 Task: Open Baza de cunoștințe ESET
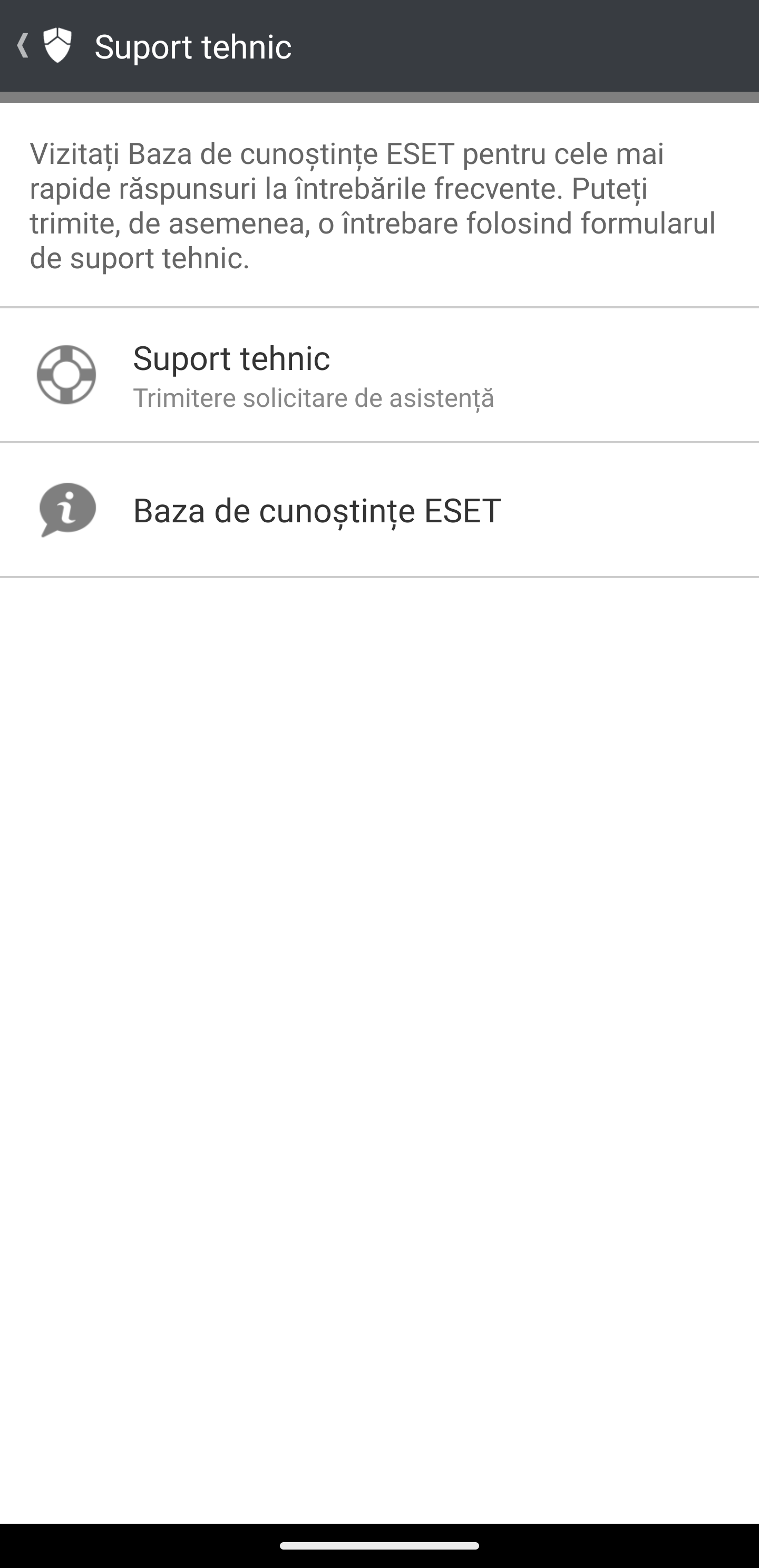(378, 510)
